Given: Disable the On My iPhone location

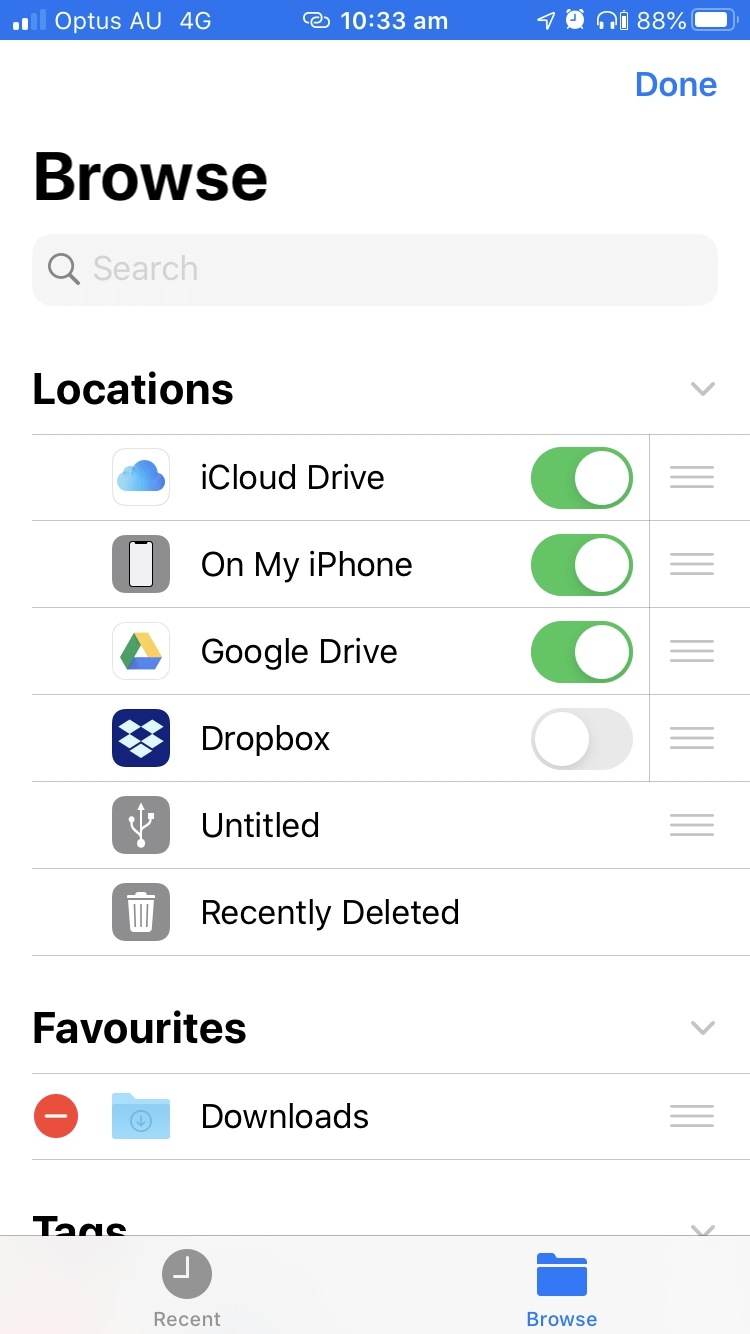Looking at the screenshot, I should point(582,565).
